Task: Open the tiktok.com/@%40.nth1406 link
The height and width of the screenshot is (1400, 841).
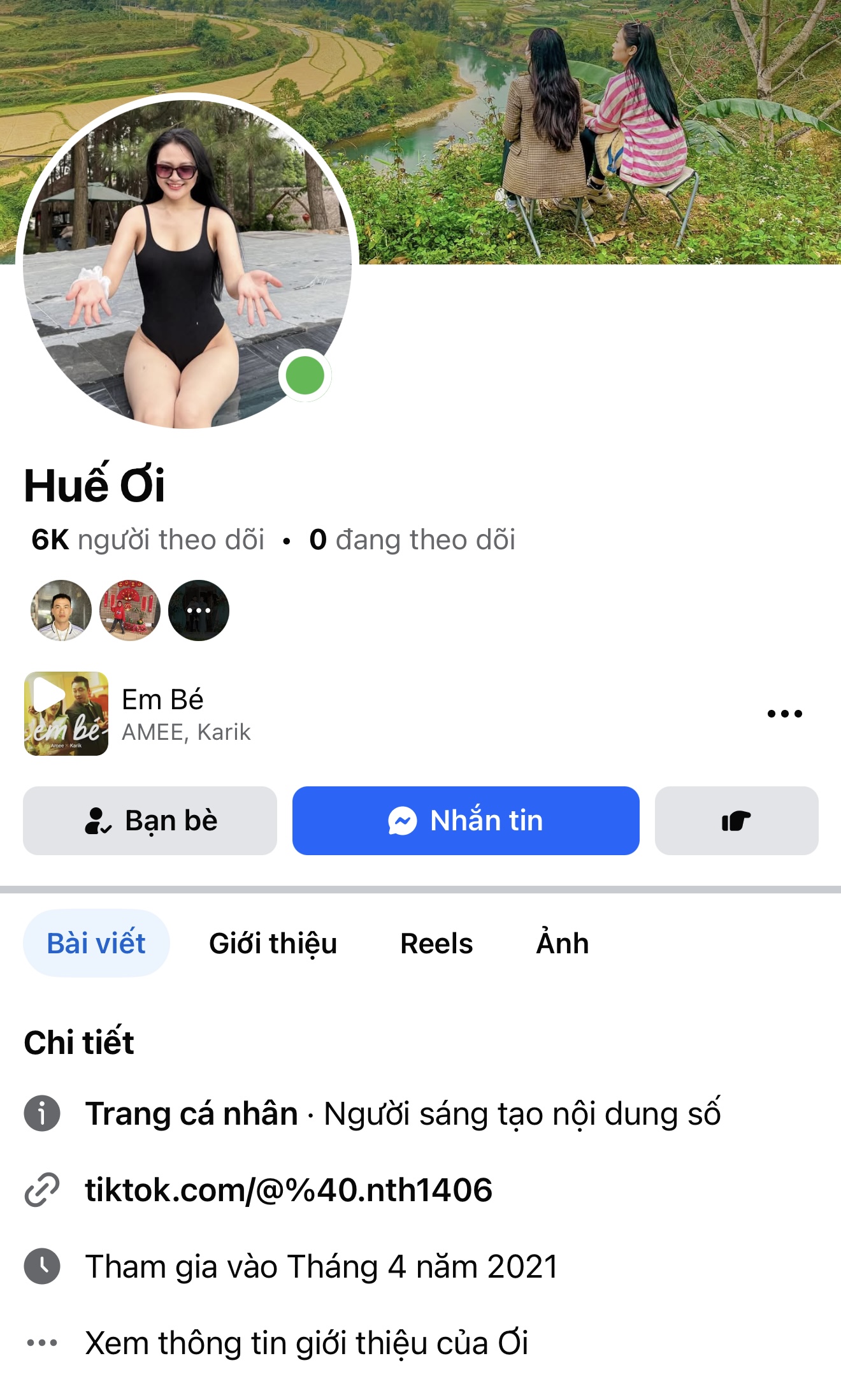Action: click(x=289, y=1190)
